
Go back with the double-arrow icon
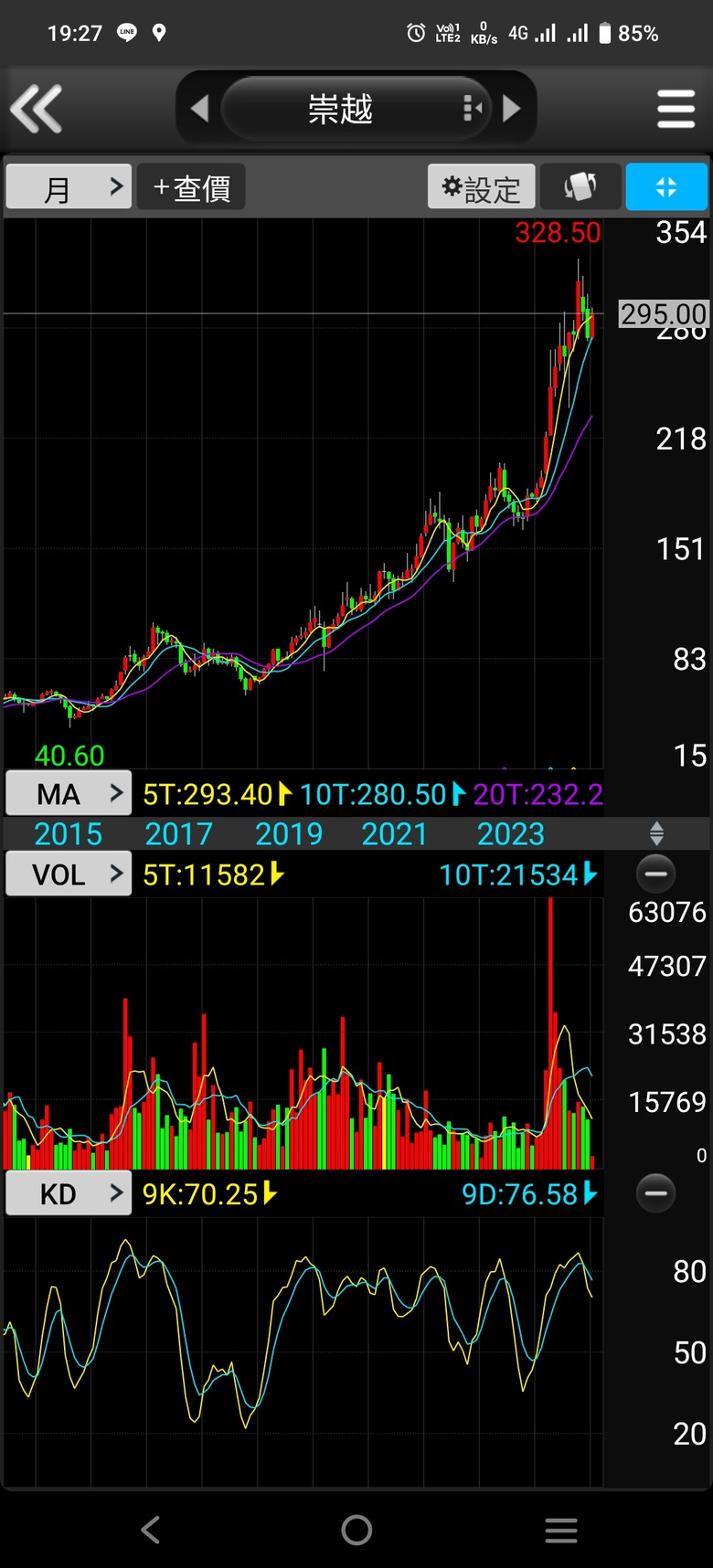pyautogui.click(x=37, y=109)
